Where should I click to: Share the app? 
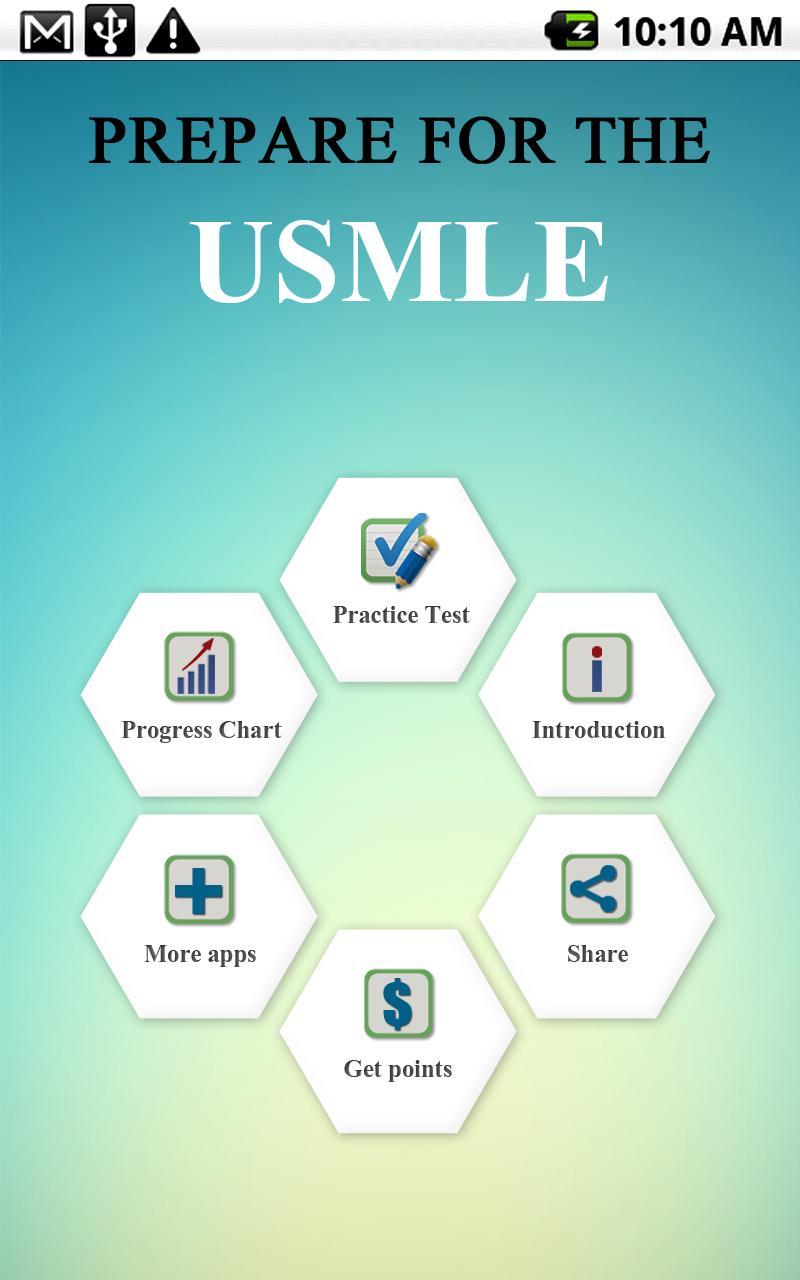tap(597, 916)
